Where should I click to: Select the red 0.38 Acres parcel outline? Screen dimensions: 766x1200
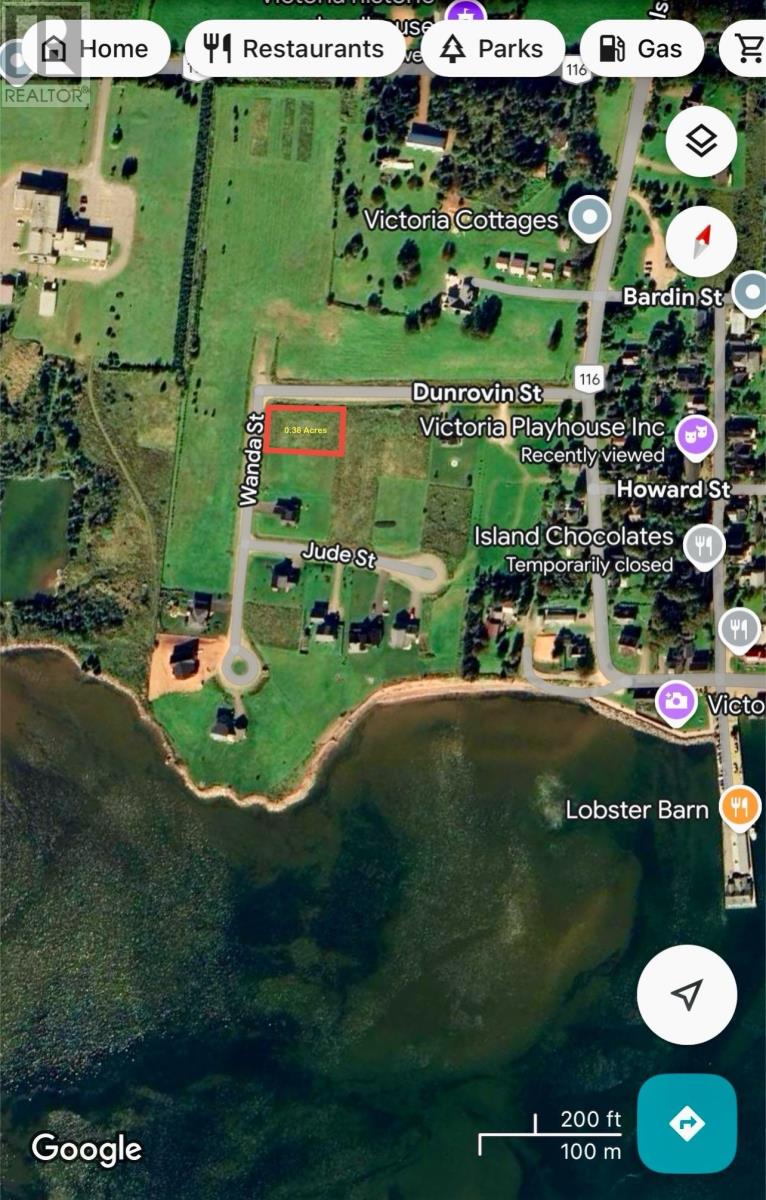tap(307, 431)
